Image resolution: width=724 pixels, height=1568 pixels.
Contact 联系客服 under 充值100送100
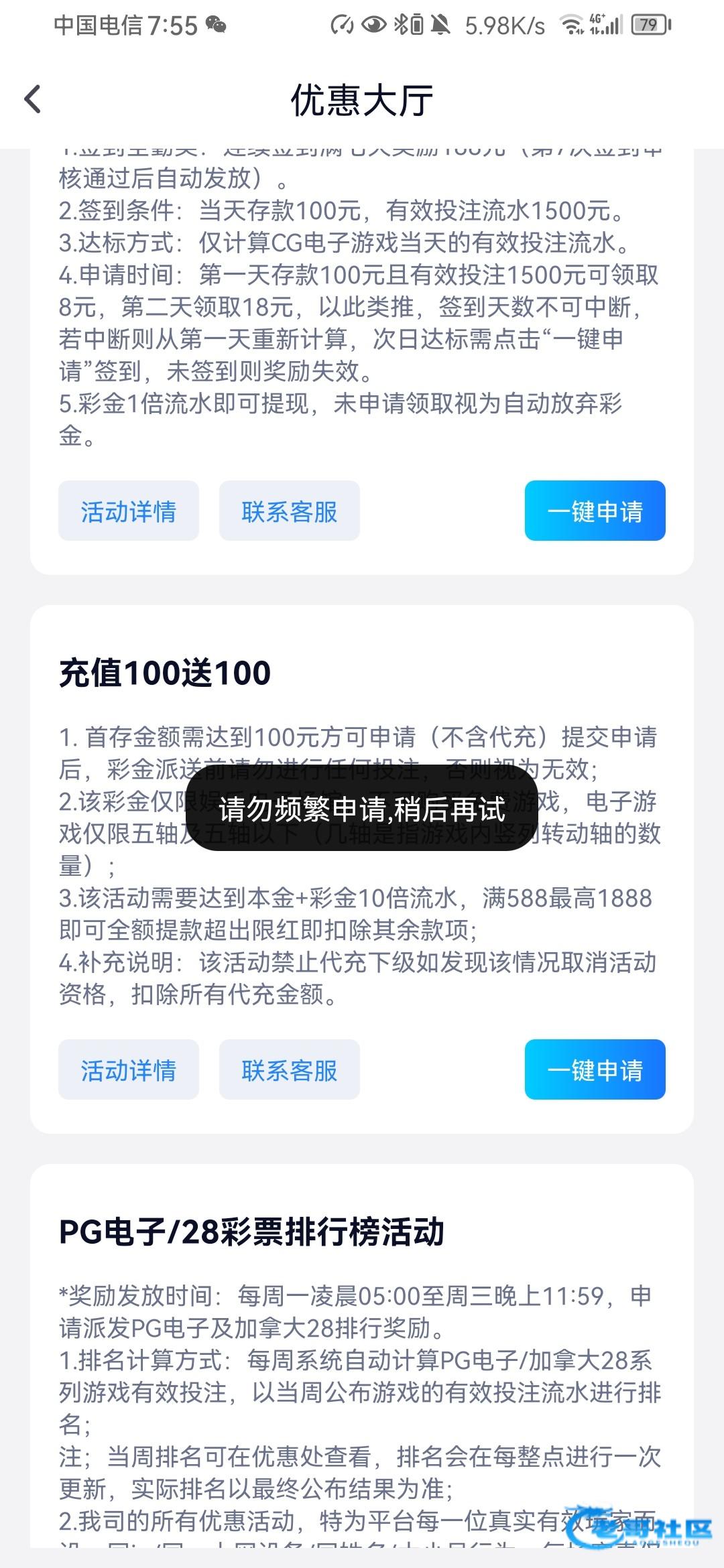[x=289, y=1070]
